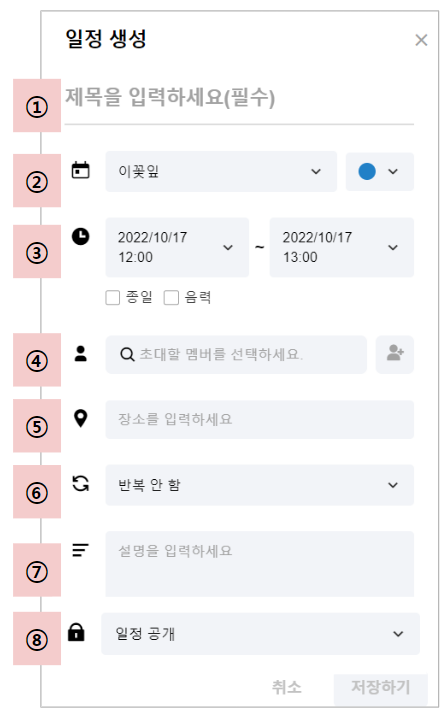The height and width of the screenshot is (715, 445).
Task: Change the end time 2022/10/17 13:00
Action: coord(342,247)
